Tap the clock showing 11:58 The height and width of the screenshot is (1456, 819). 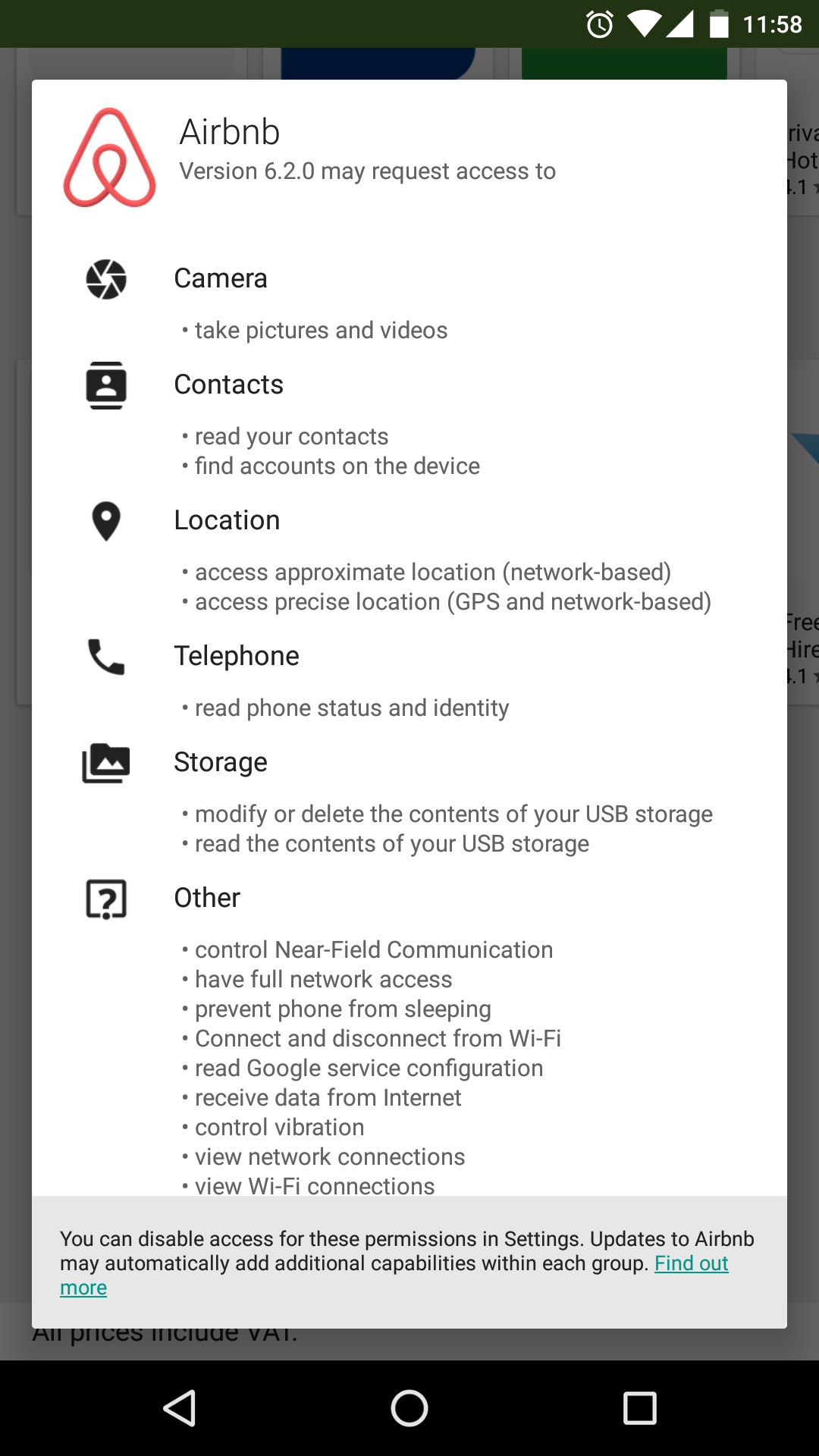click(x=775, y=24)
